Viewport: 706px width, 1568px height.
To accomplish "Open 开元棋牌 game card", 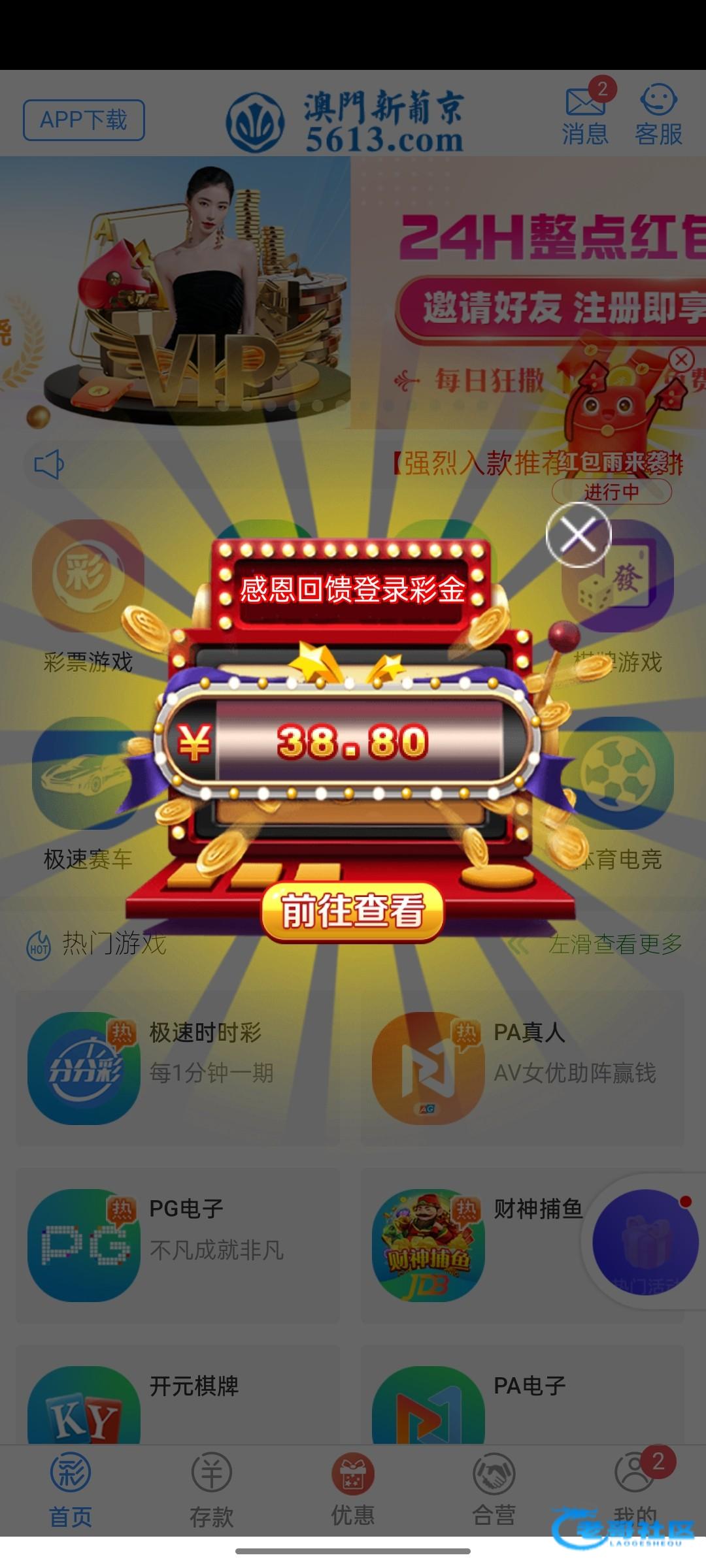I will pos(178,1405).
